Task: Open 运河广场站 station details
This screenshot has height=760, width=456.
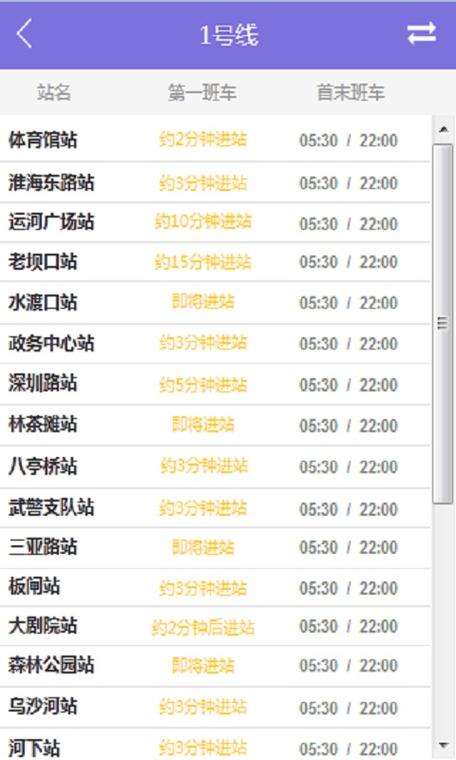Action: [x=215, y=222]
